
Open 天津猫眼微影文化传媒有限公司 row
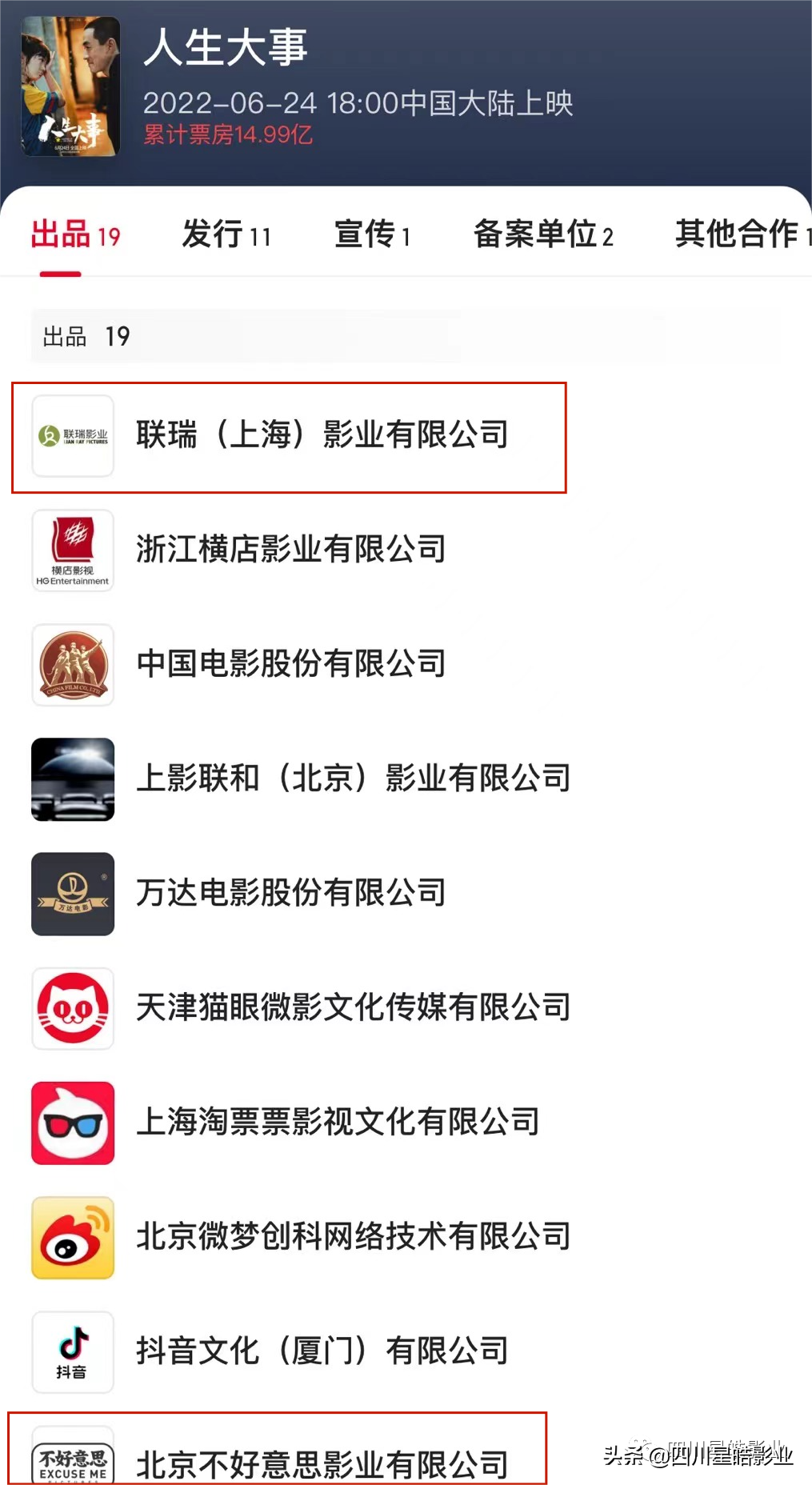pos(353,1007)
